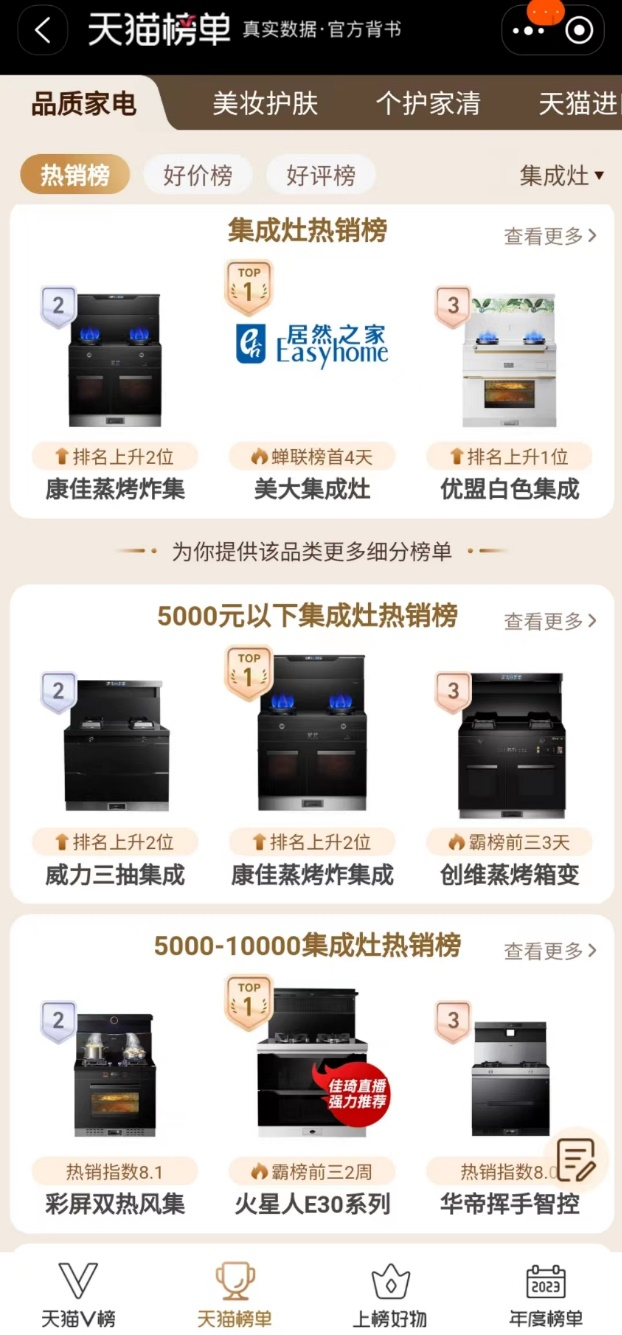Image resolution: width=622 pixels, height=1335 pixels.
Task: Go to the 年度榜单 tab
Action: tap(546, 1293)
